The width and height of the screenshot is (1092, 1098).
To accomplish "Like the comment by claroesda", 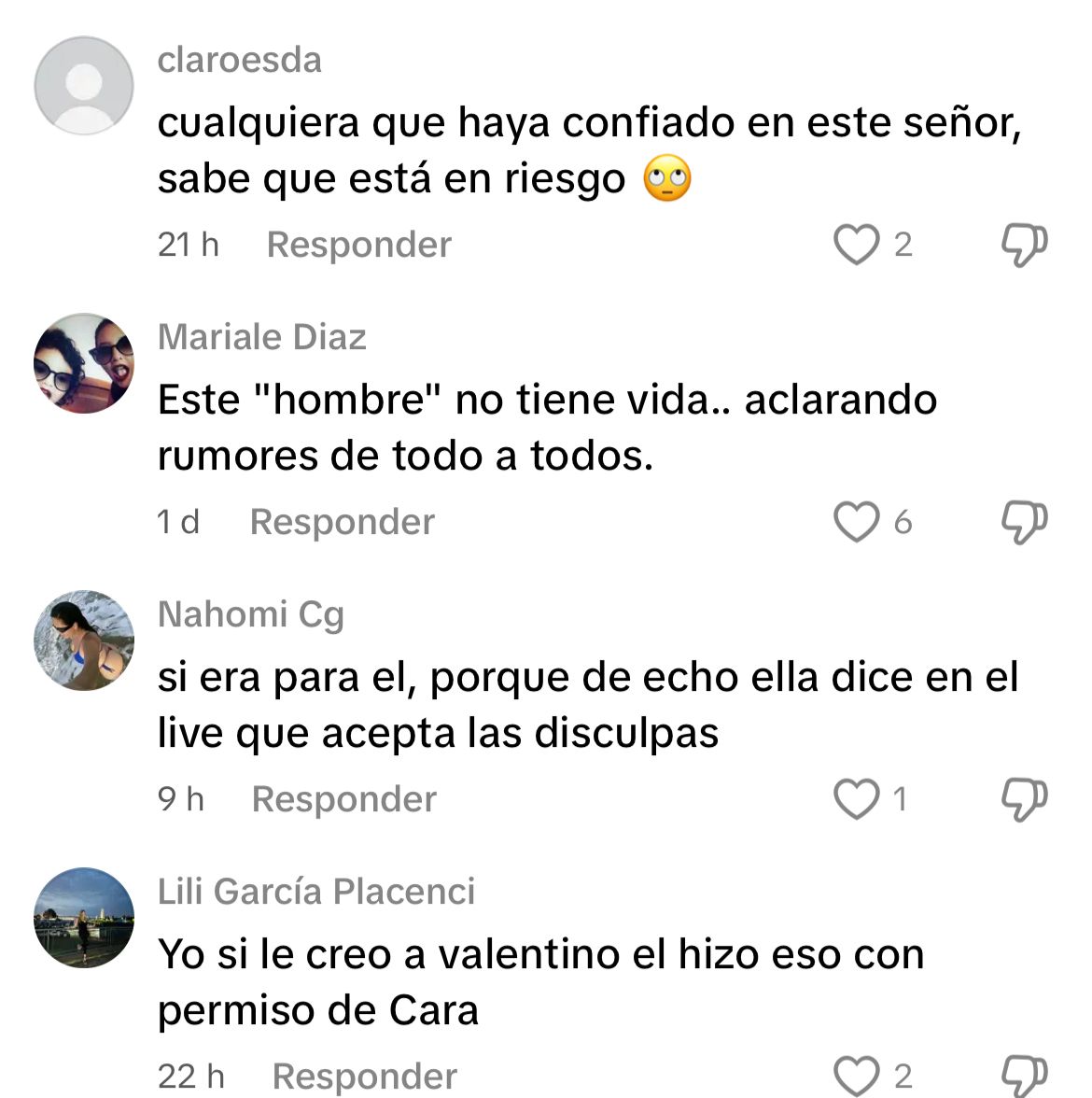I will [856, 245].
